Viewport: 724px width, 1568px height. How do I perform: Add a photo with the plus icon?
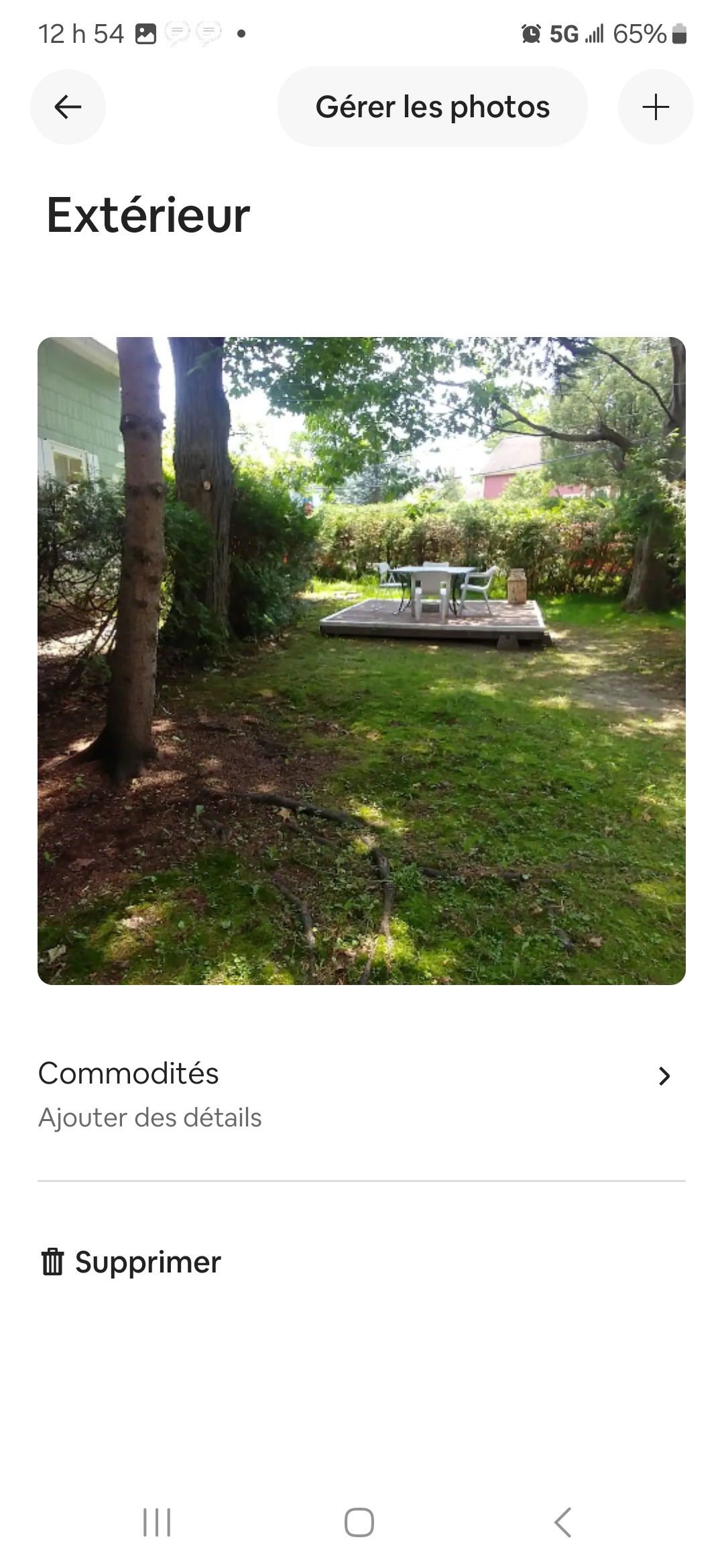click(655, 107)
